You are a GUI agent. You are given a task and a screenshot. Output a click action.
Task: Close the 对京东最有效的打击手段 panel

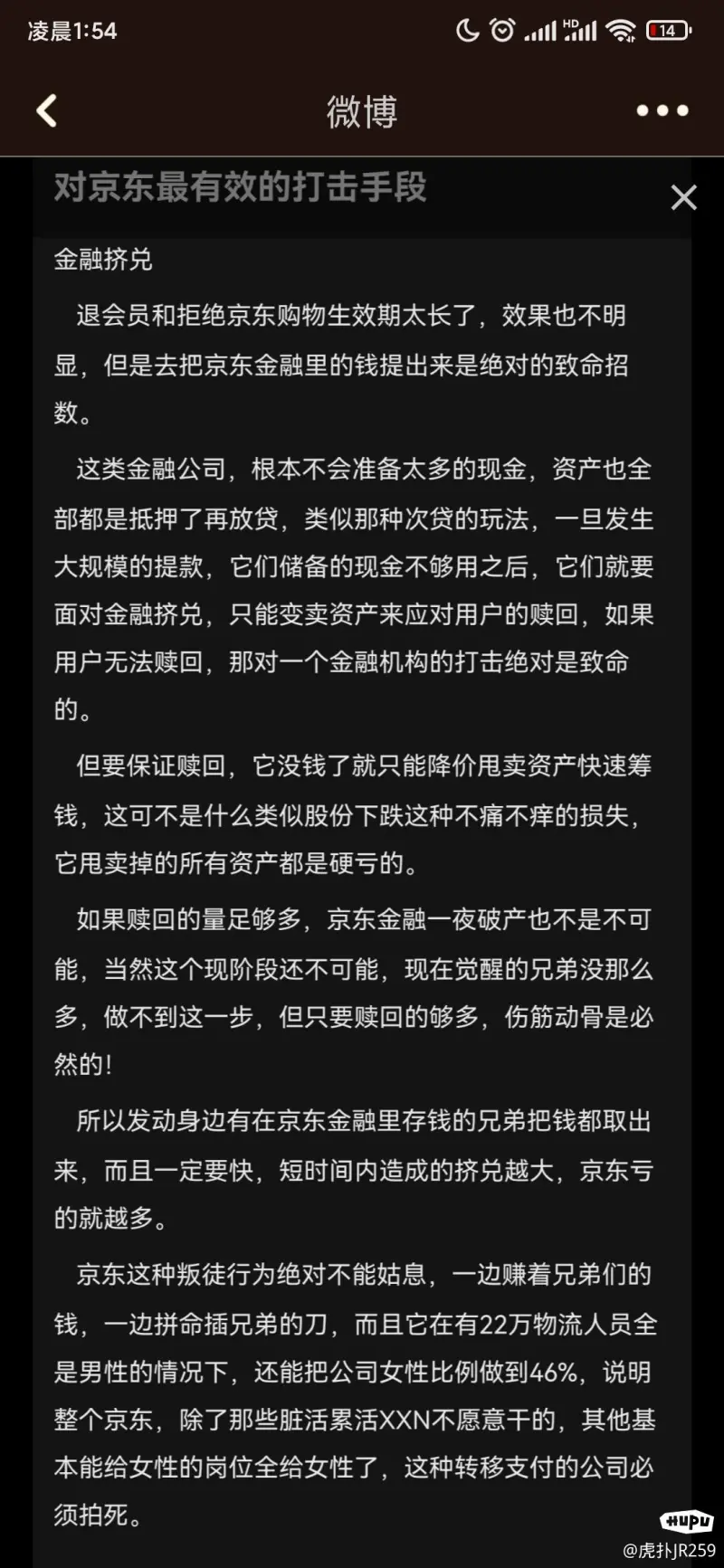pyautogui.click(x=683, y=197)
